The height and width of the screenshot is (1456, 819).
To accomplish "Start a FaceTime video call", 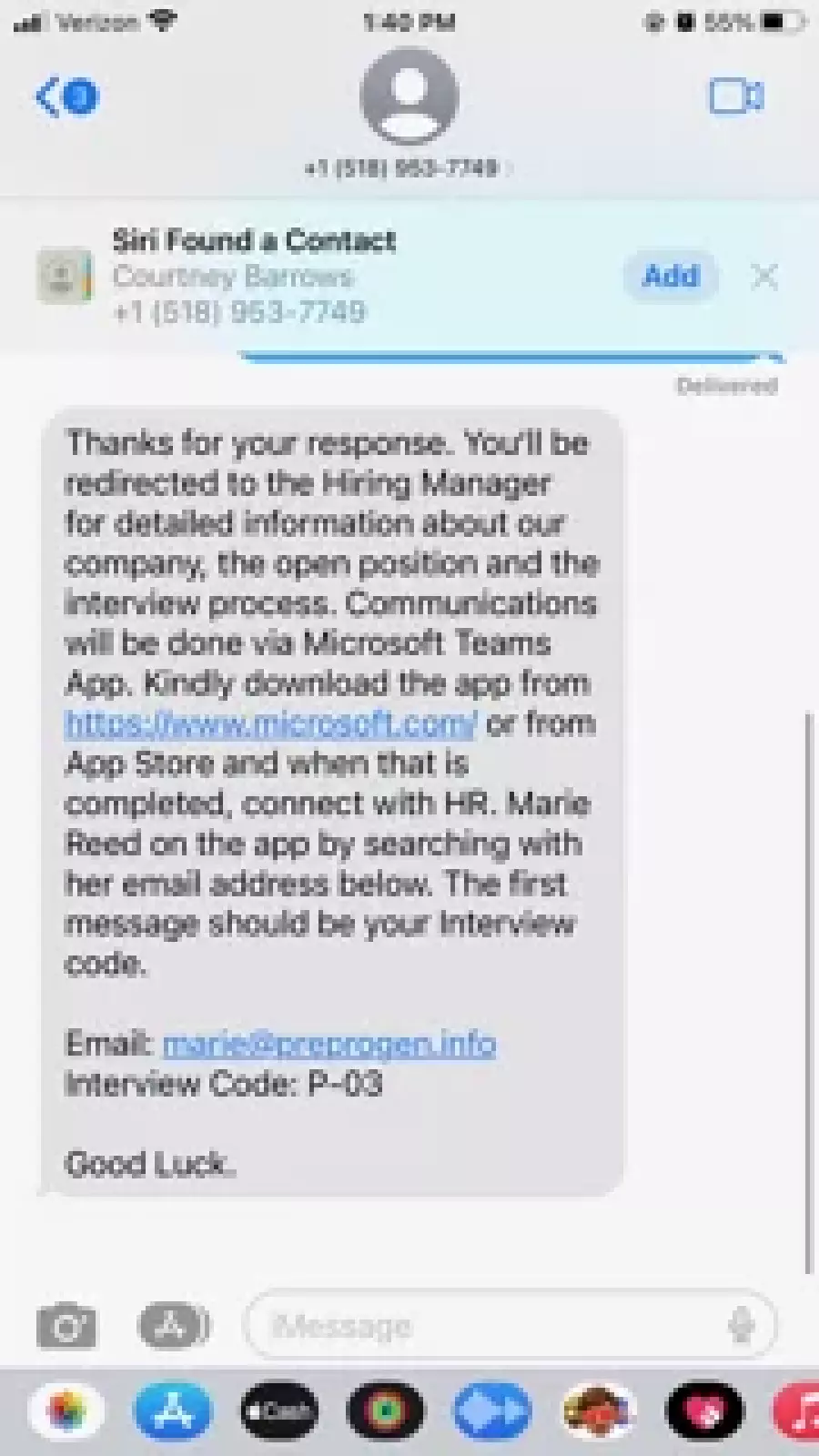I will [735, 96].
